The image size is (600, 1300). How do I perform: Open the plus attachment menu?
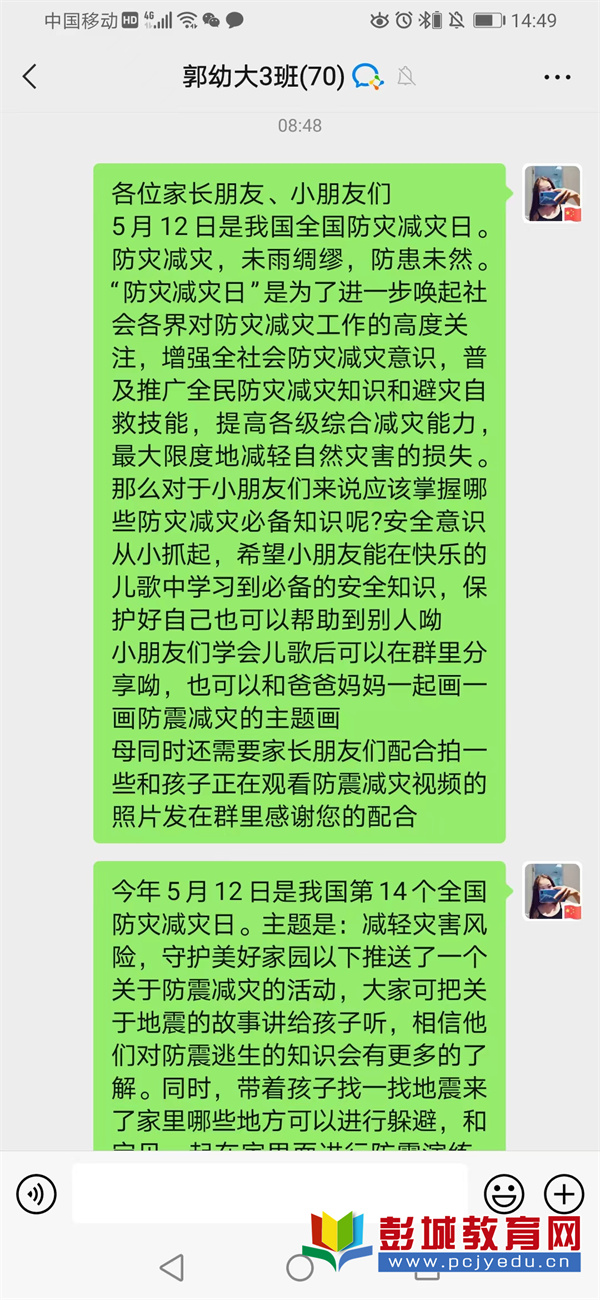pyautogui.click(x=563, y=1193)
